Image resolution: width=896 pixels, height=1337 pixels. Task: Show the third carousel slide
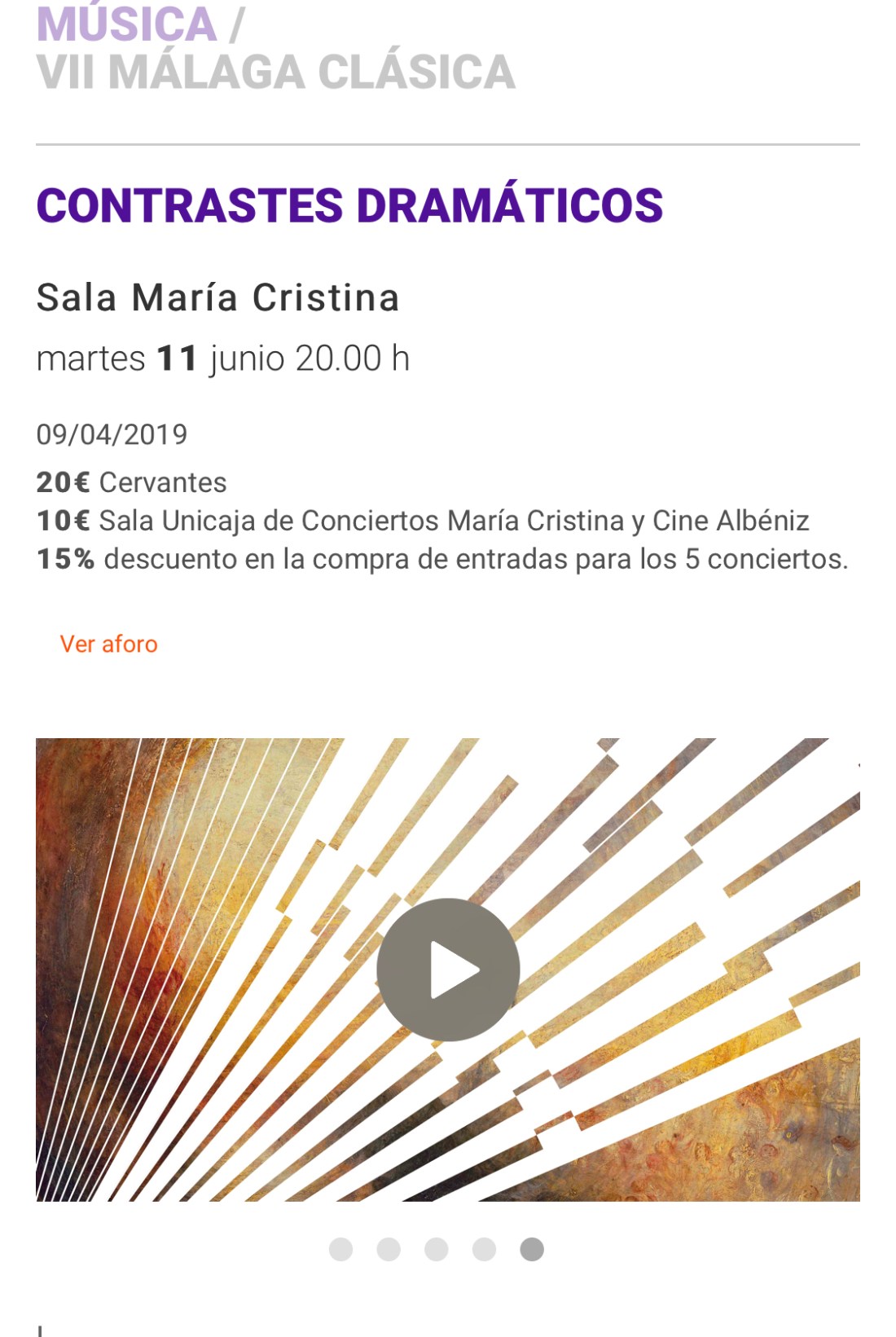(x=437, y=1249)
